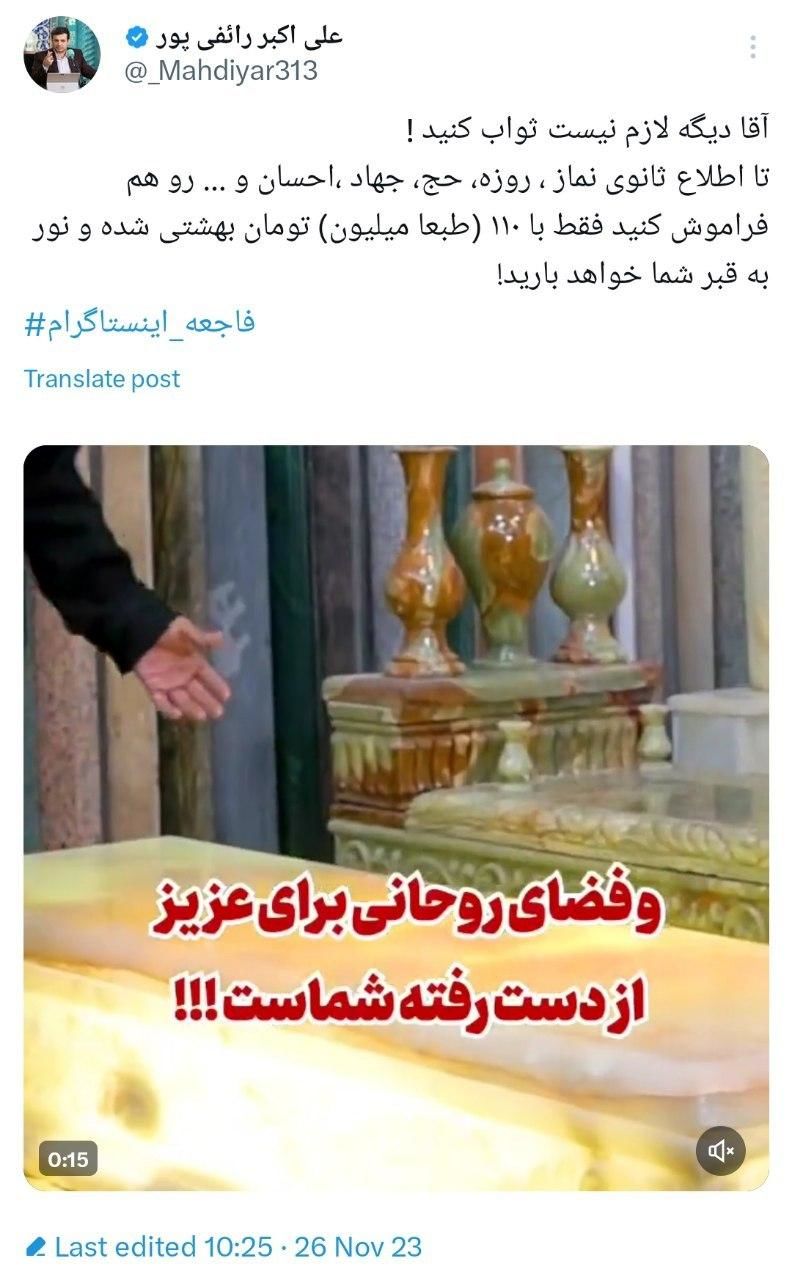Play the 0:15 video in the post
This screenshot has width=792, height=1280.
point(396,800)
